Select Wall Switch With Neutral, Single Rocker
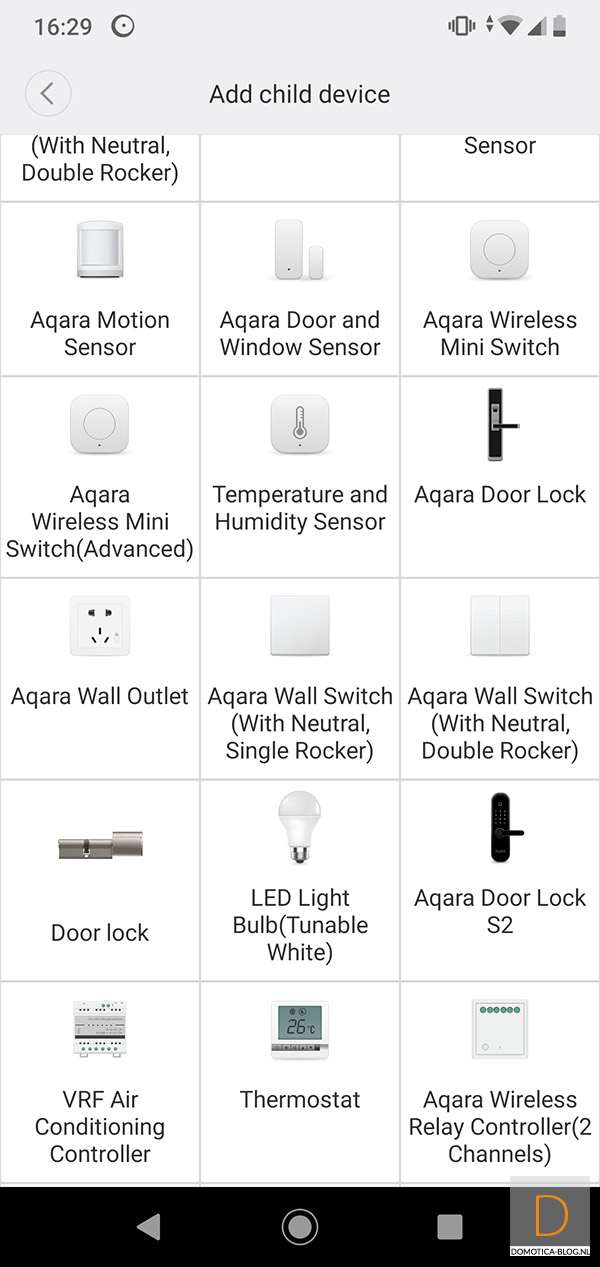This screenshot has height=1267, width=600. pos(300,680)
